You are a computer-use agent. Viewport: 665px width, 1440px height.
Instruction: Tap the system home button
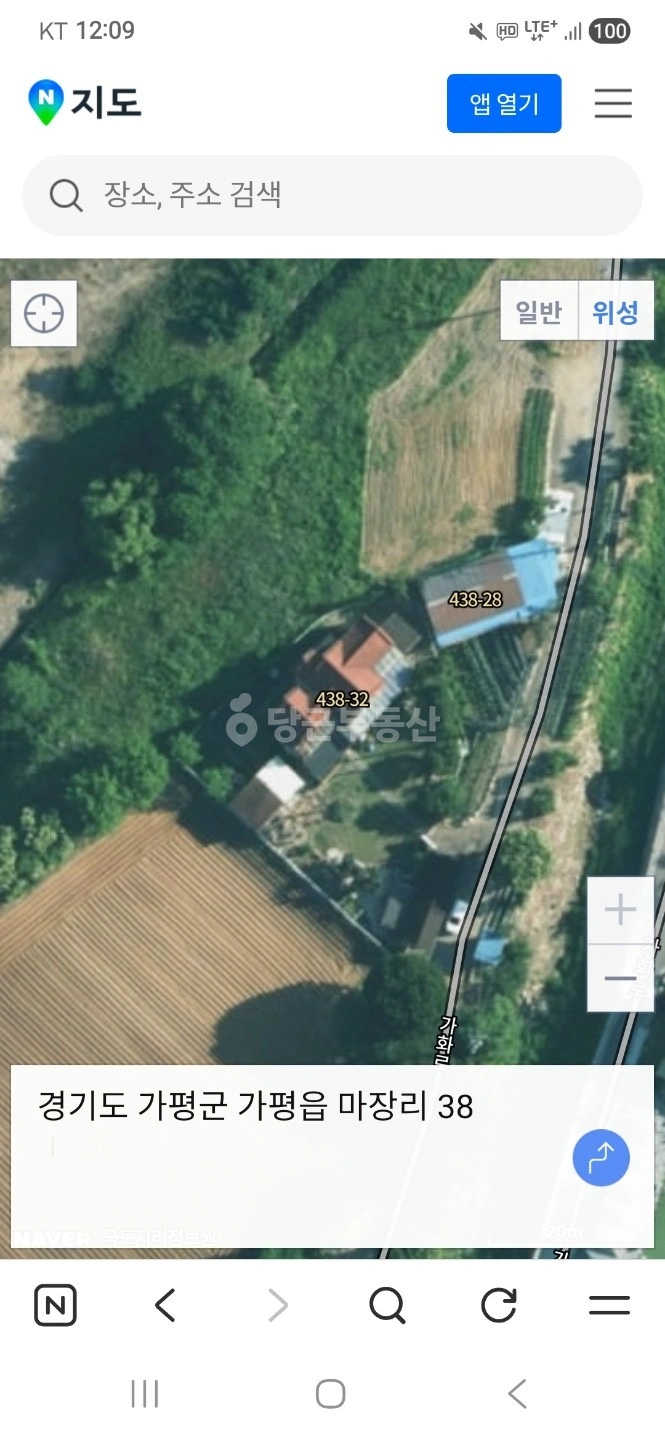330,1393
